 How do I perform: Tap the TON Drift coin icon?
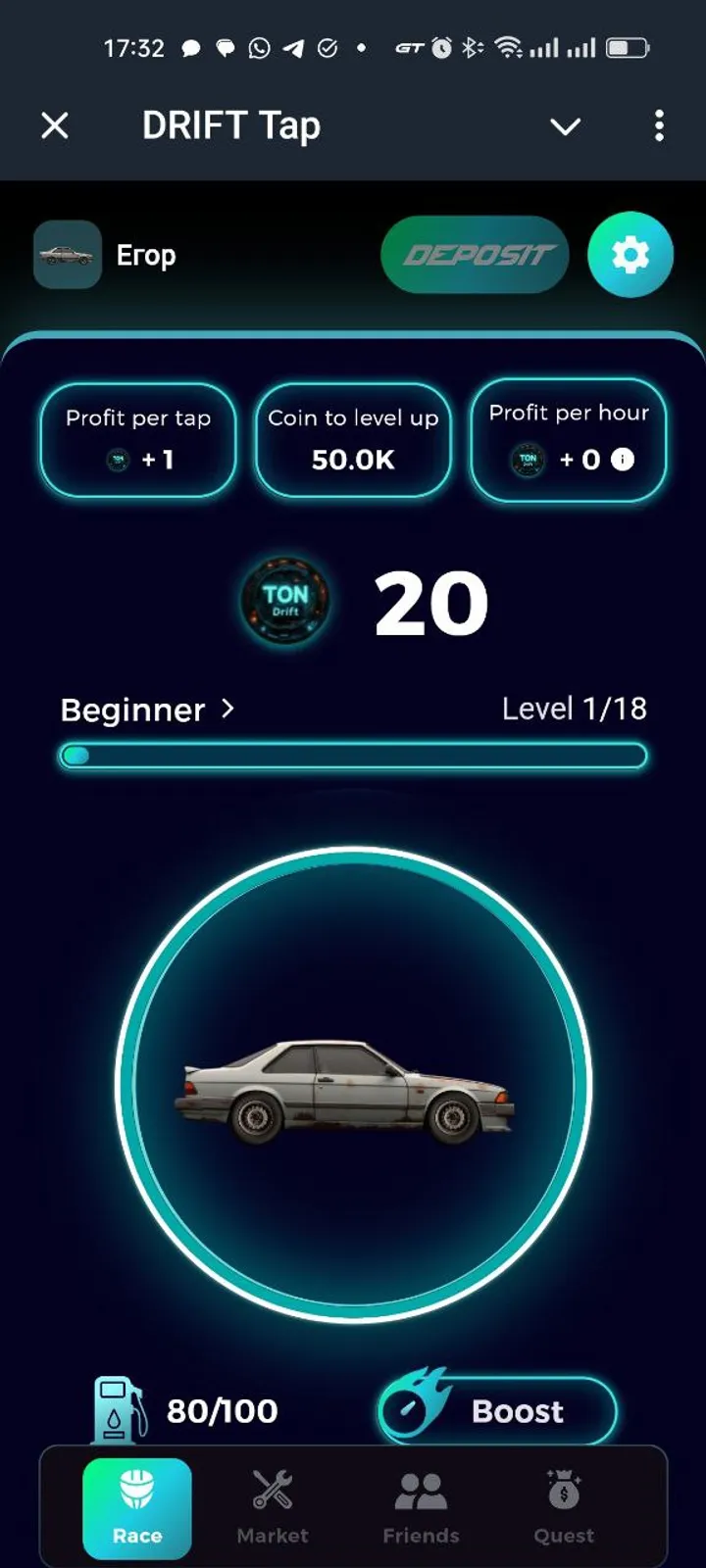(285, 602)
